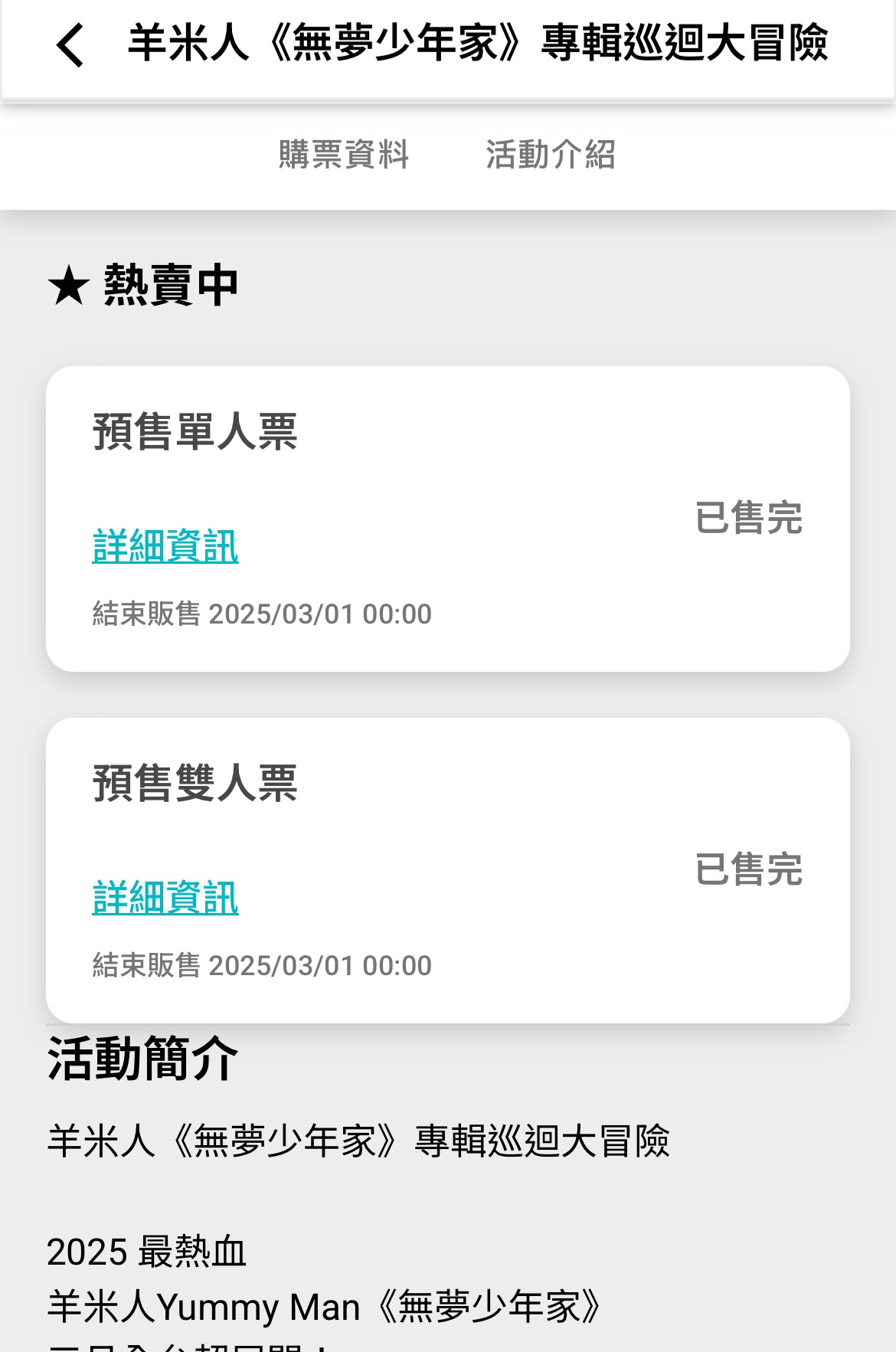Viewport: 896px width, 1352px height.
Task: Open 詳細資訊 link for 預售雙人票
Action: pos(165,898)
